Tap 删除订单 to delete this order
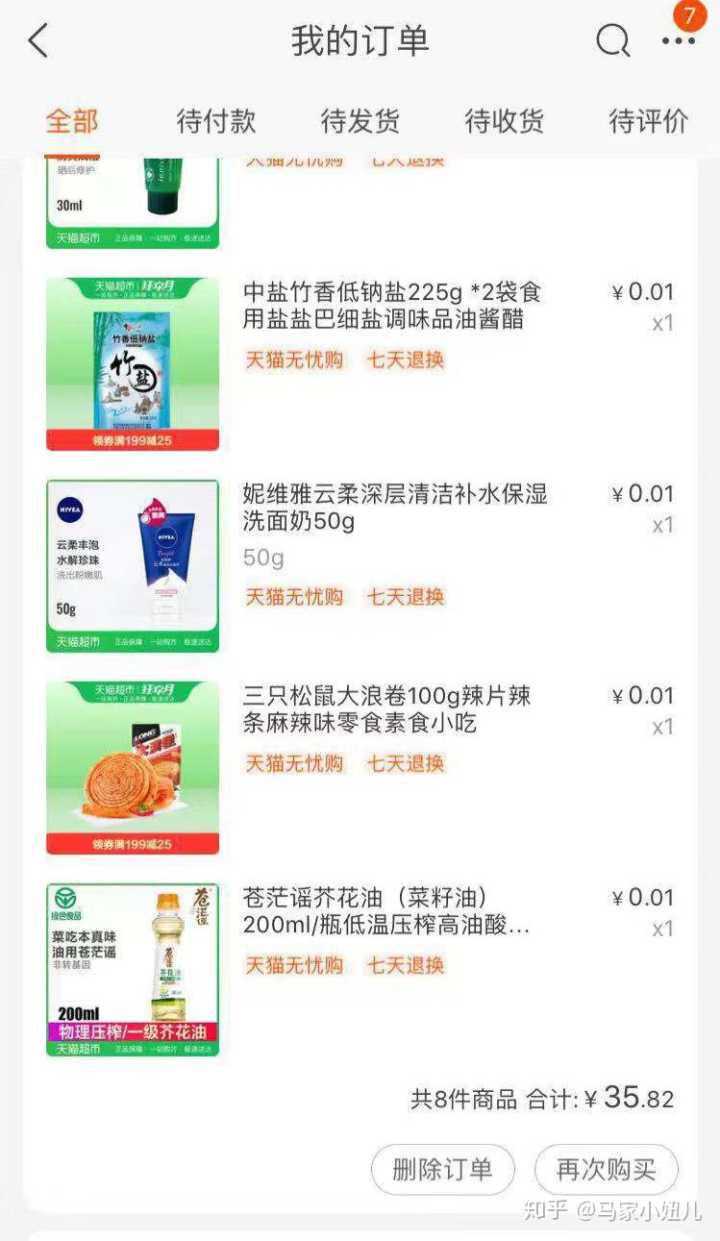Viewport: 720px width, 1241px height. point(442,1169)
